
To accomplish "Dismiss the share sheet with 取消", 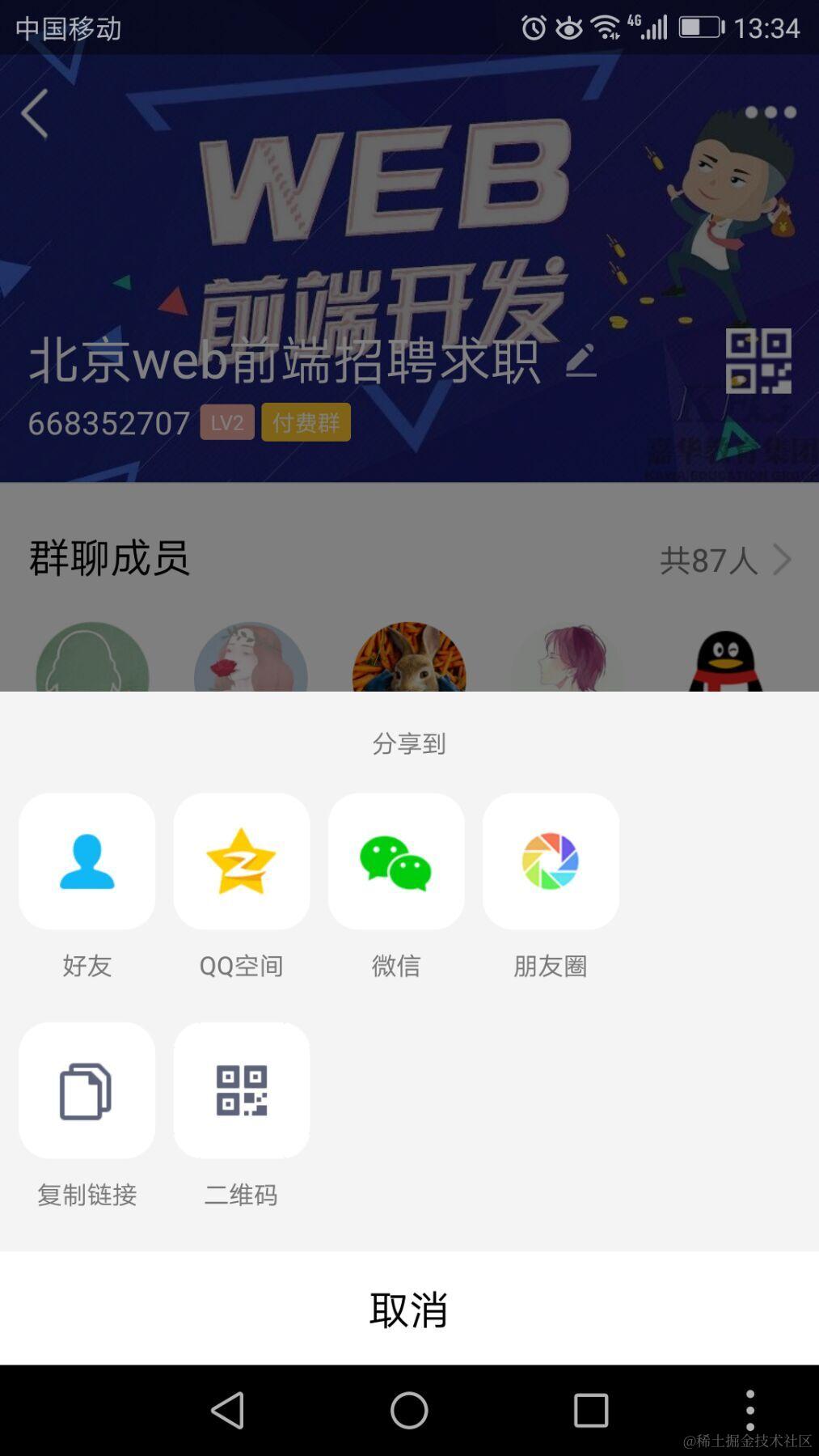I will coord(409,1309).
